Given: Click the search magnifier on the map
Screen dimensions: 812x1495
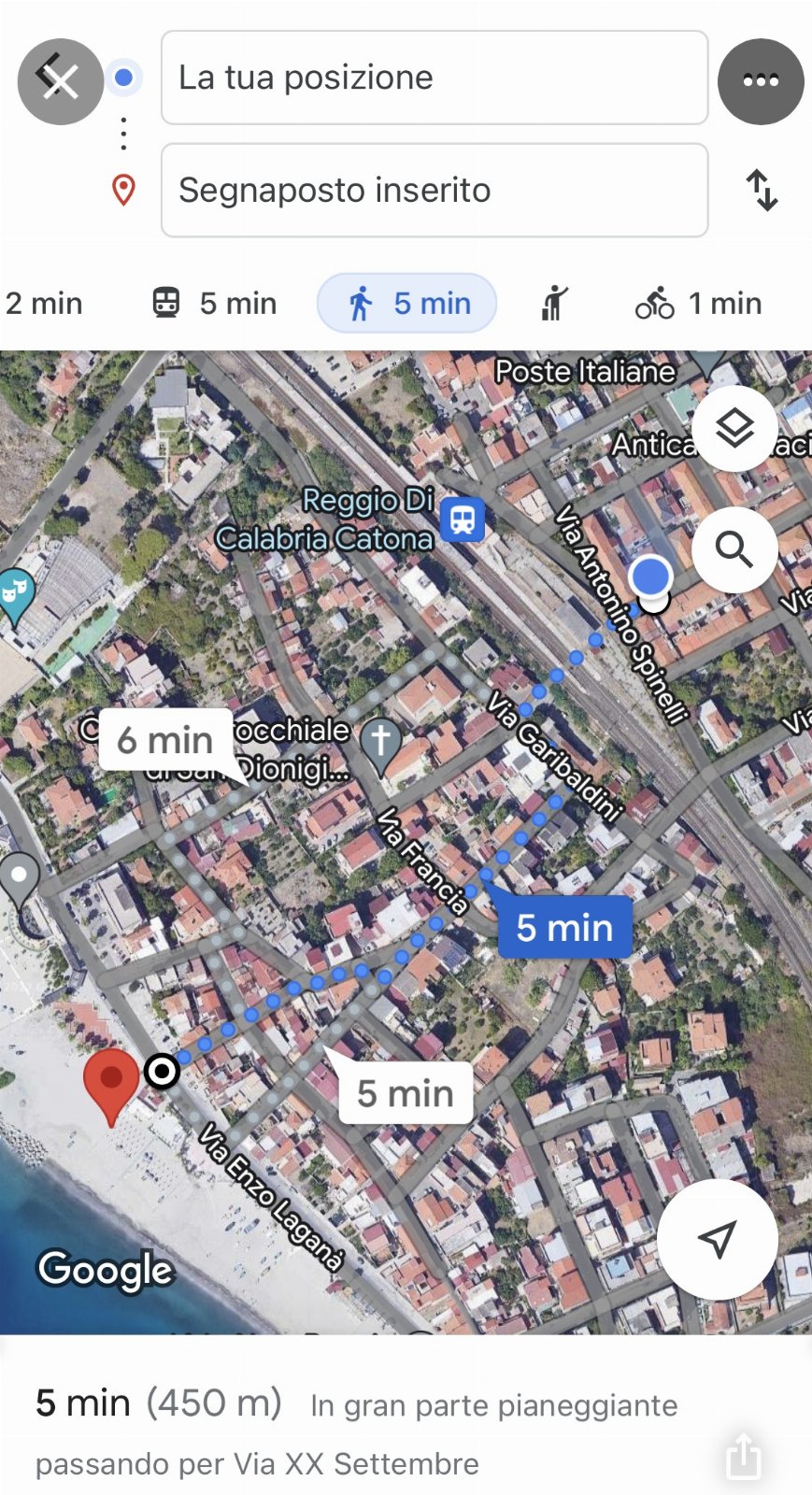Looking at the screenshot, I should pyautogui.click(x=735, y=550).
